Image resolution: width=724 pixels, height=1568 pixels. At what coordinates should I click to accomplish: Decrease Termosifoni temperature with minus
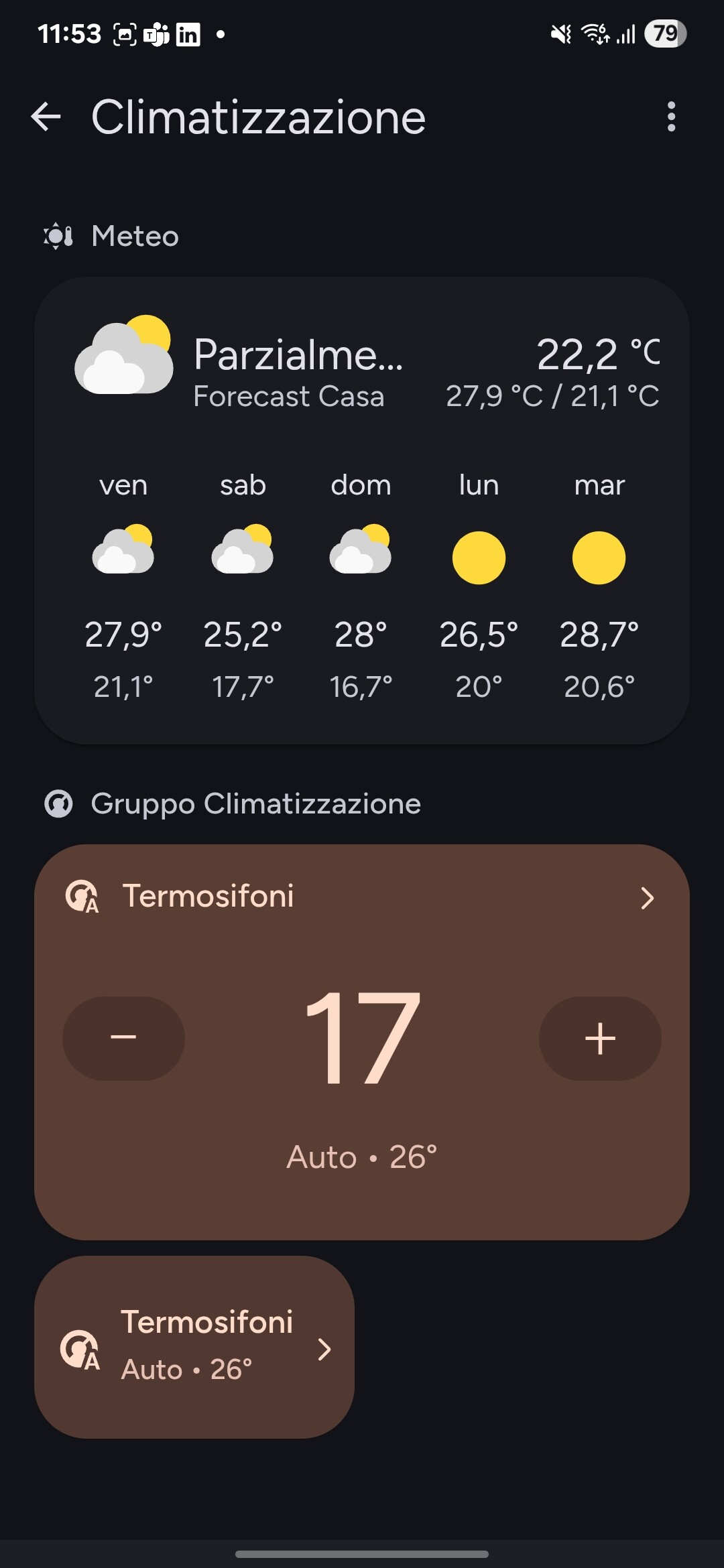point(123,1038)
